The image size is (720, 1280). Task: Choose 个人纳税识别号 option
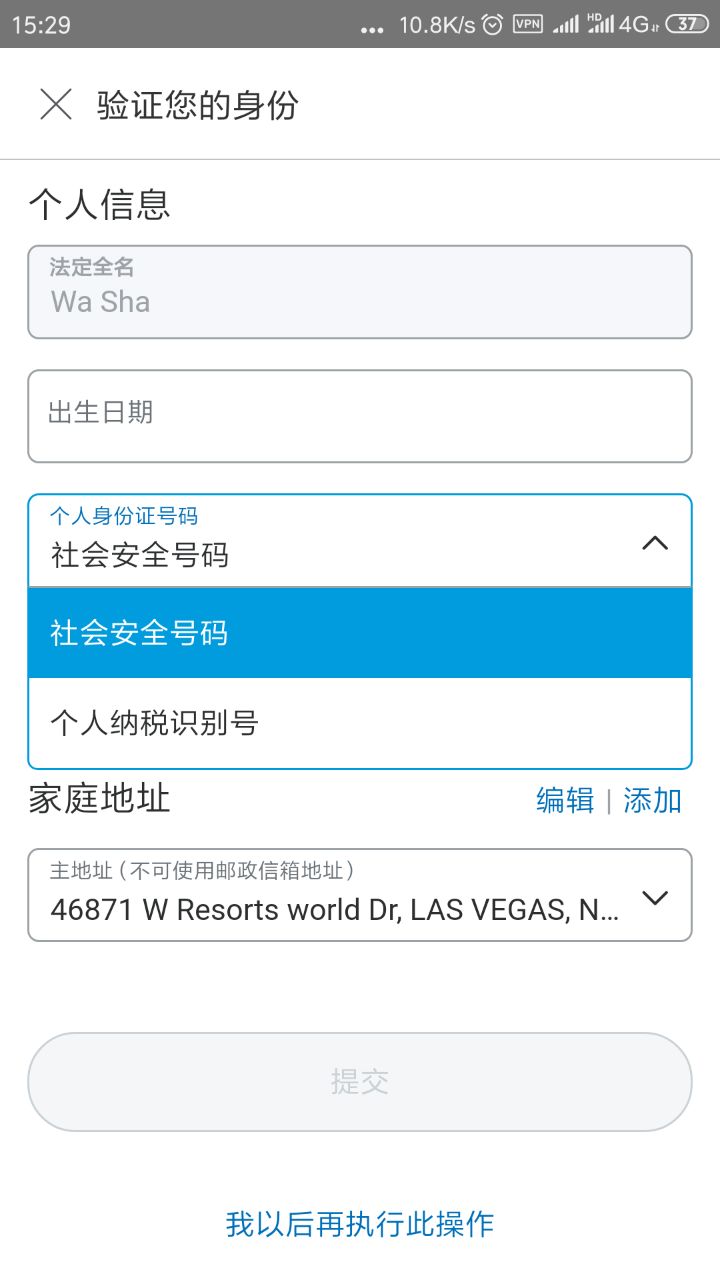point(360,723)
